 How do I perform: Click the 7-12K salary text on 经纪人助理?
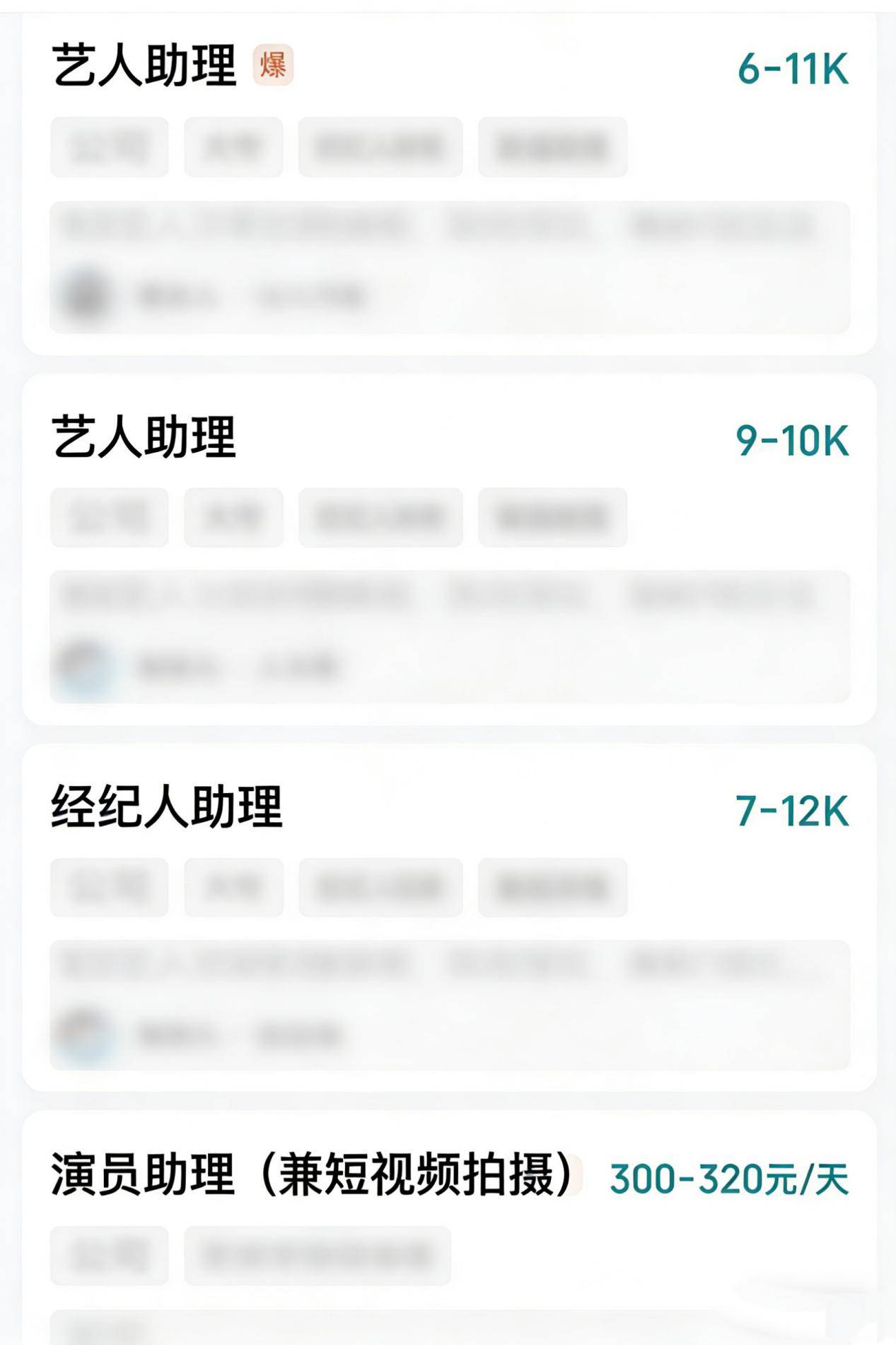coord(792,812)
